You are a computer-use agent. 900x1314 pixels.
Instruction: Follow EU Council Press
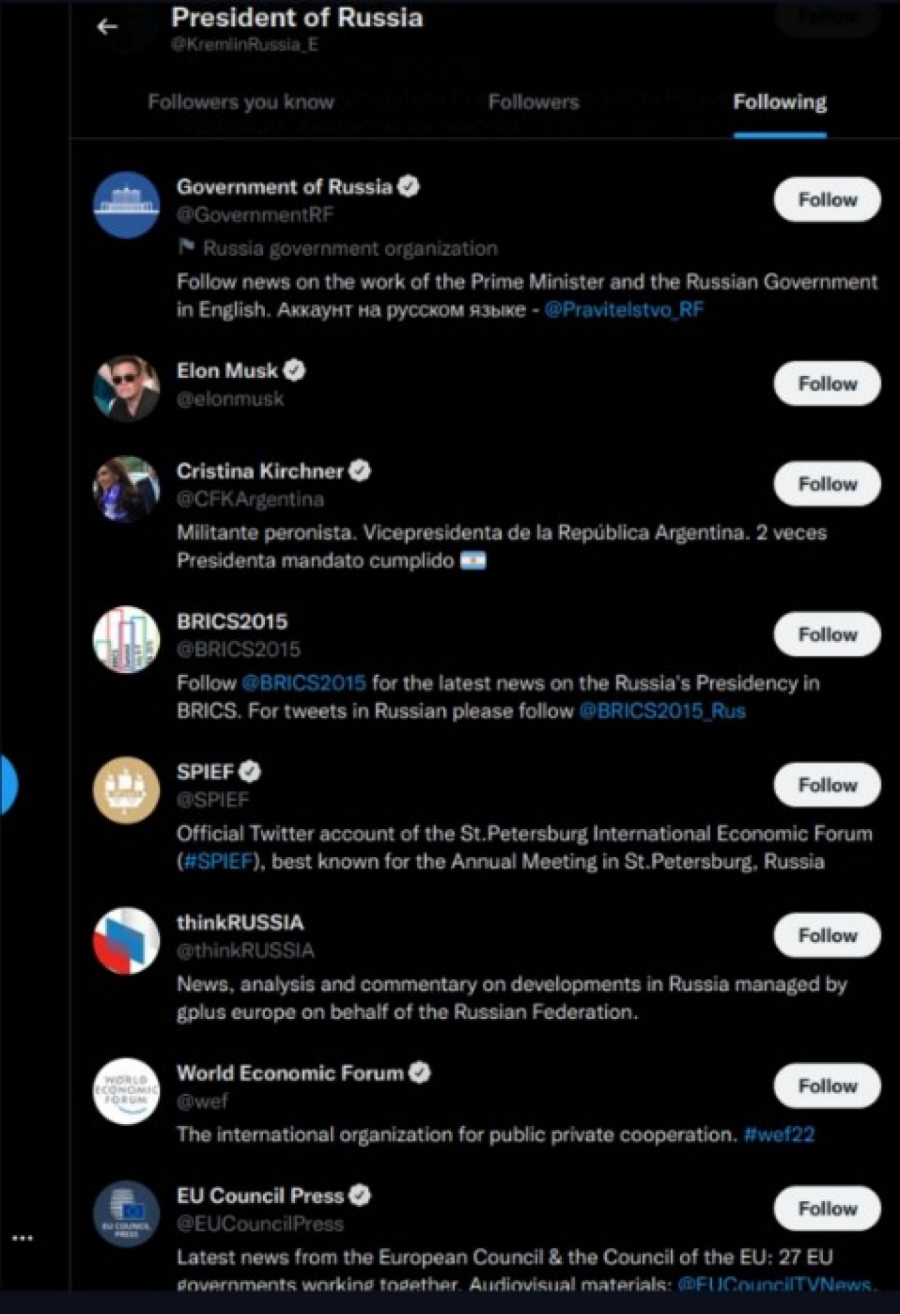(826, 1209)
